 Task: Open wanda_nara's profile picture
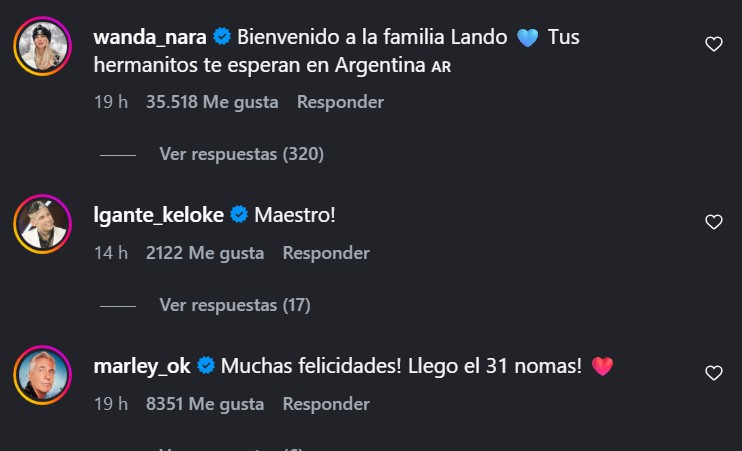coord(42,46)
